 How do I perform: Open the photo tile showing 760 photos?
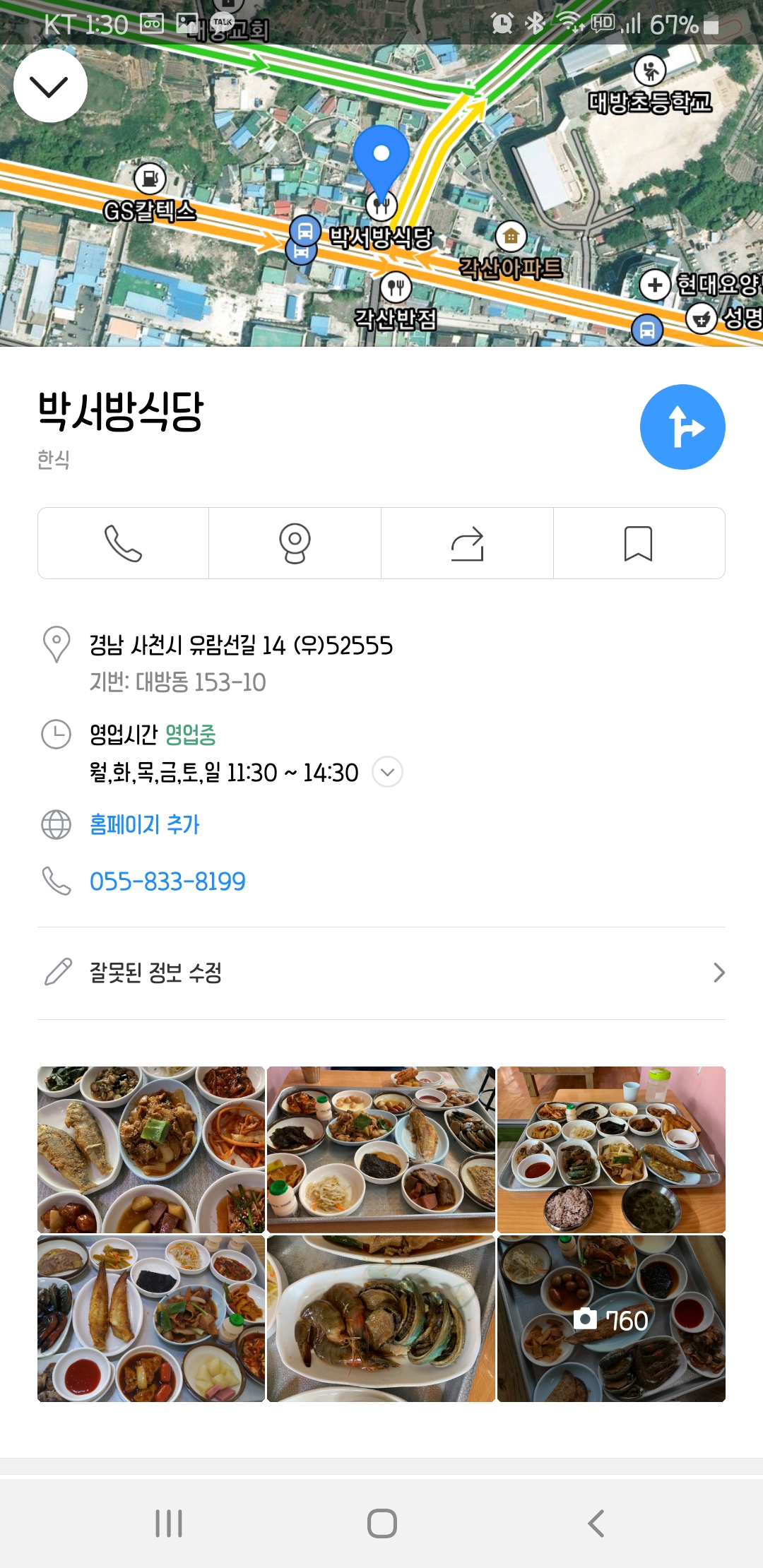[611, 1319]
